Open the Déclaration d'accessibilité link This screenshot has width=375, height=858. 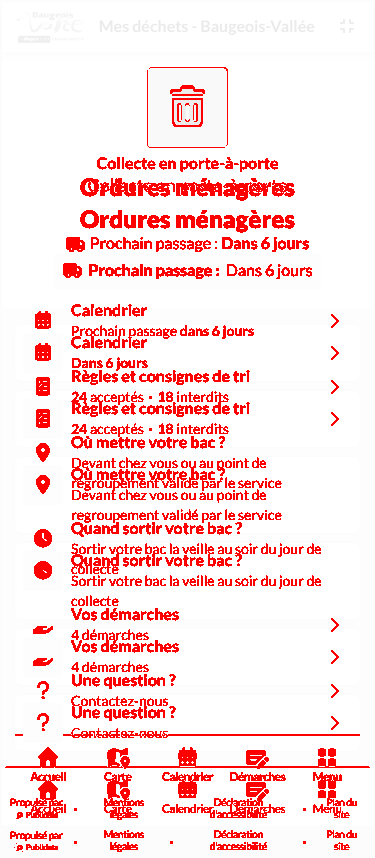[x=238, y=840]
